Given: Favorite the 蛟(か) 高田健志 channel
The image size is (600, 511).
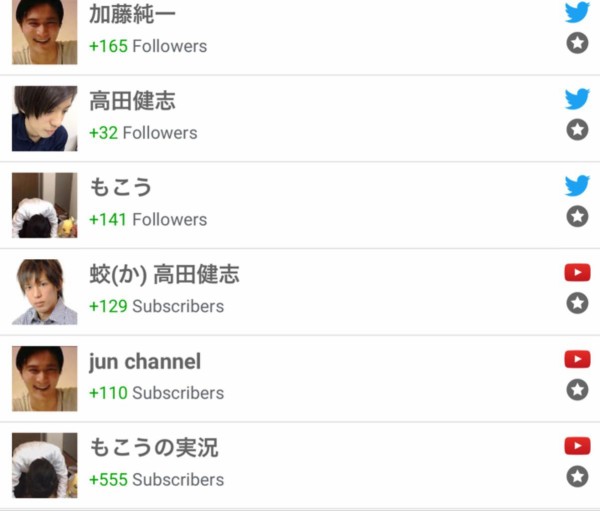Looking at the screenshot, I should click(577, 303).
